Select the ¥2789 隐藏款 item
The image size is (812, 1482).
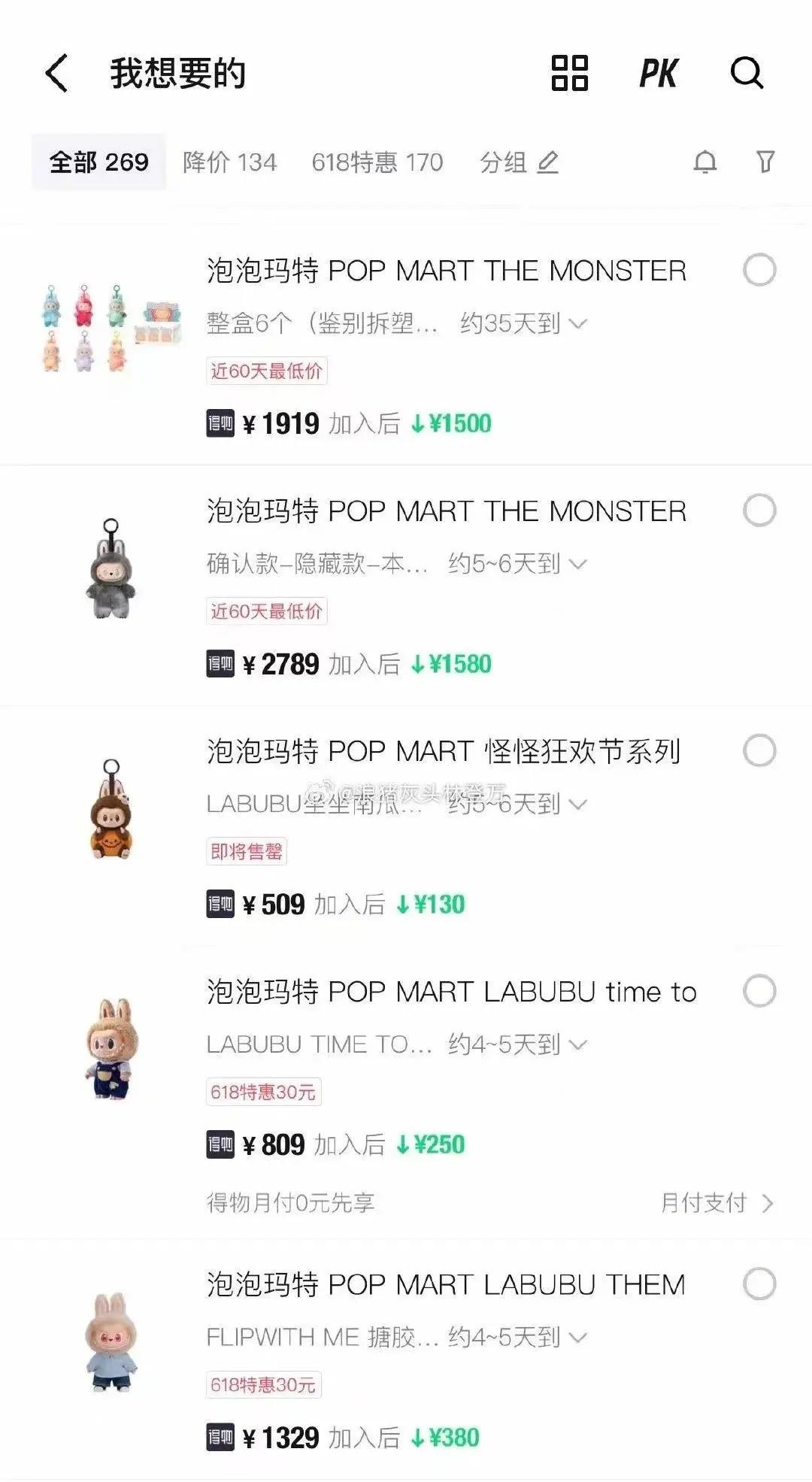pos(759,511)
